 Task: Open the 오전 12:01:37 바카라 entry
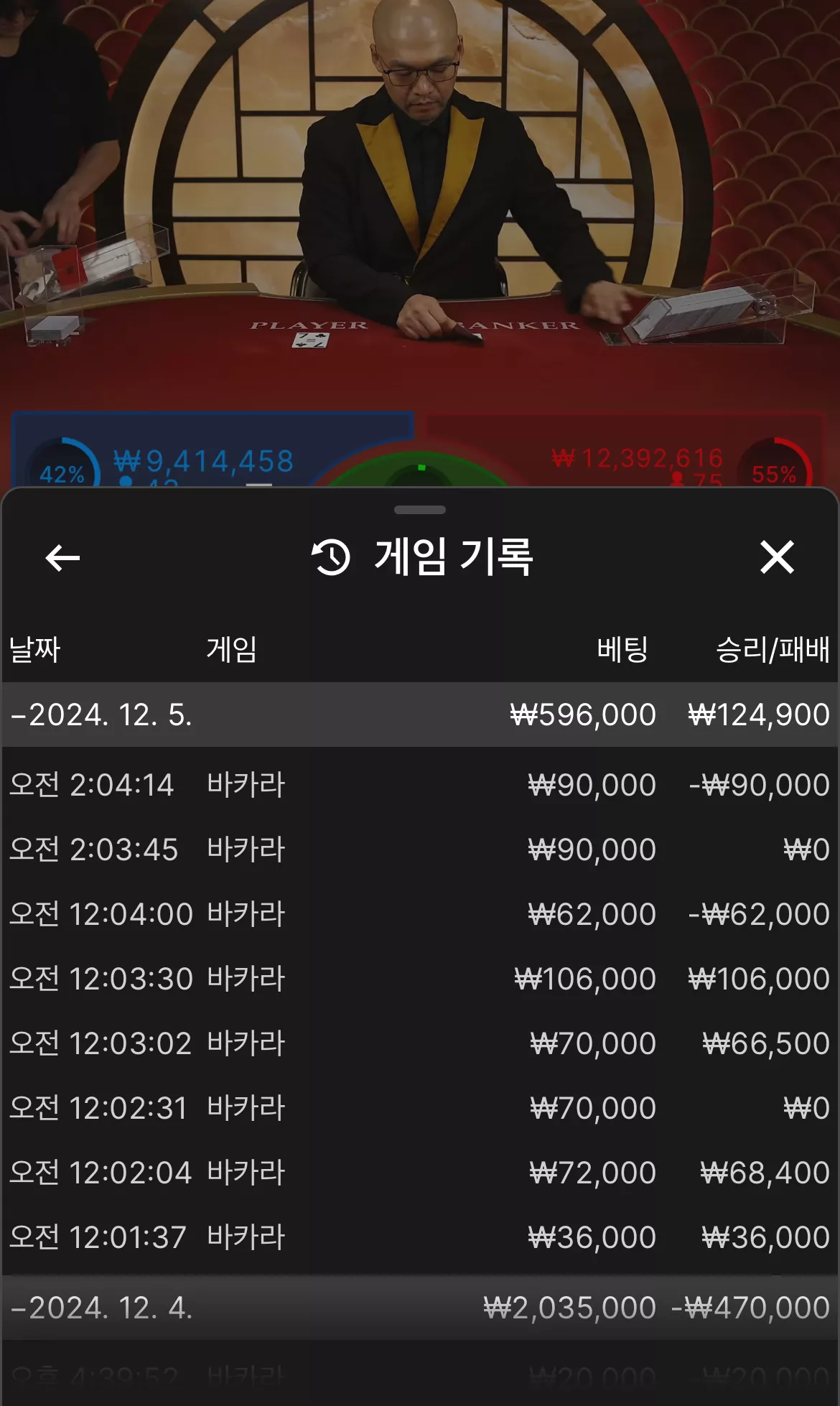point(420,1237)
